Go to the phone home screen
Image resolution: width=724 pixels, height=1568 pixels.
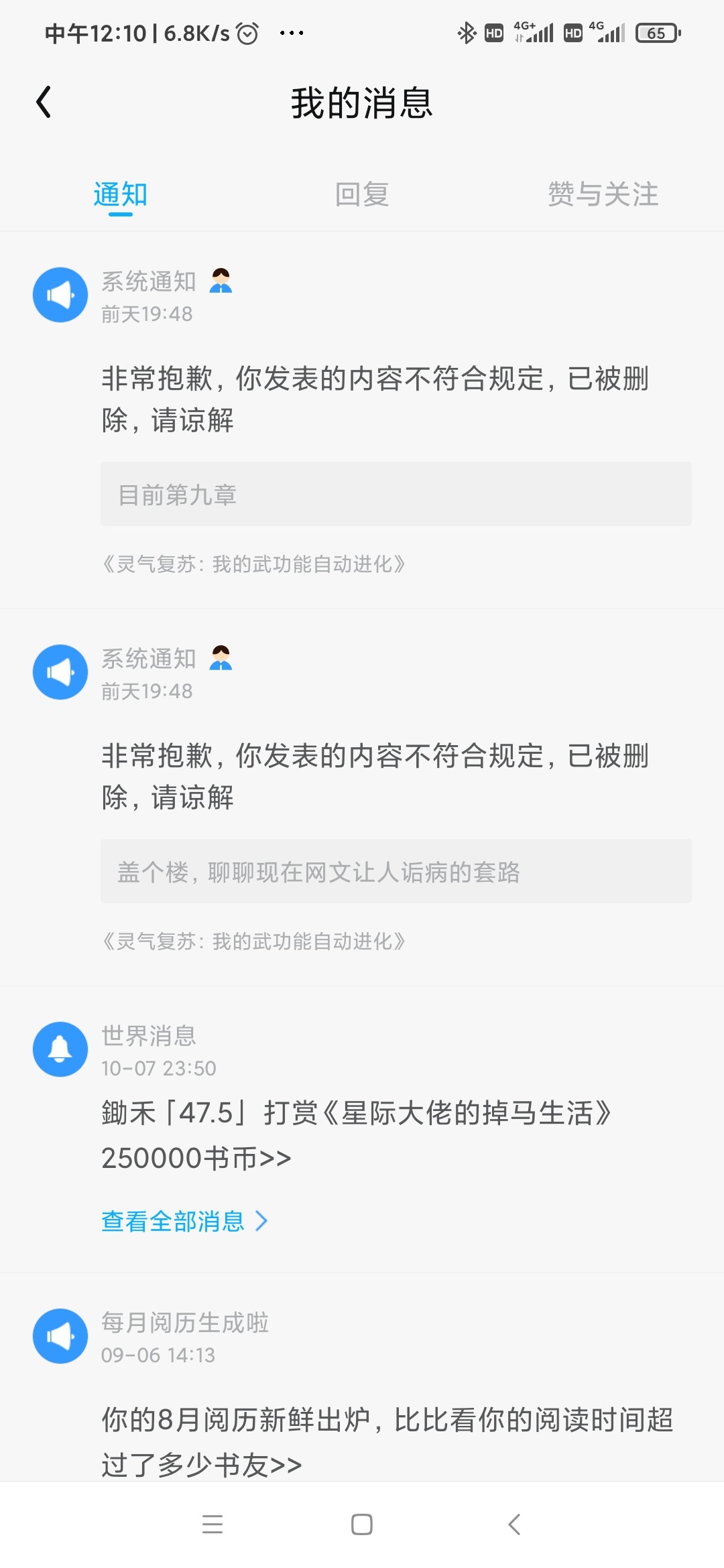pos(362,1524)
